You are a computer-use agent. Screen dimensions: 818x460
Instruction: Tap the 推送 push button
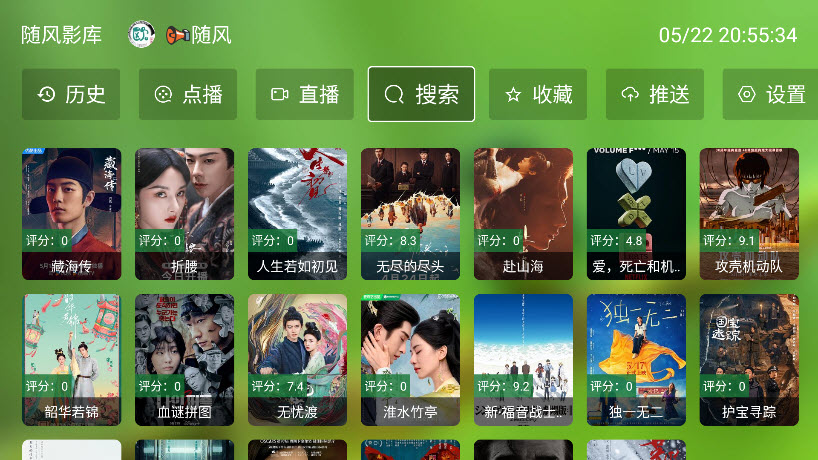pyautogui.click(x=655, y=95)
